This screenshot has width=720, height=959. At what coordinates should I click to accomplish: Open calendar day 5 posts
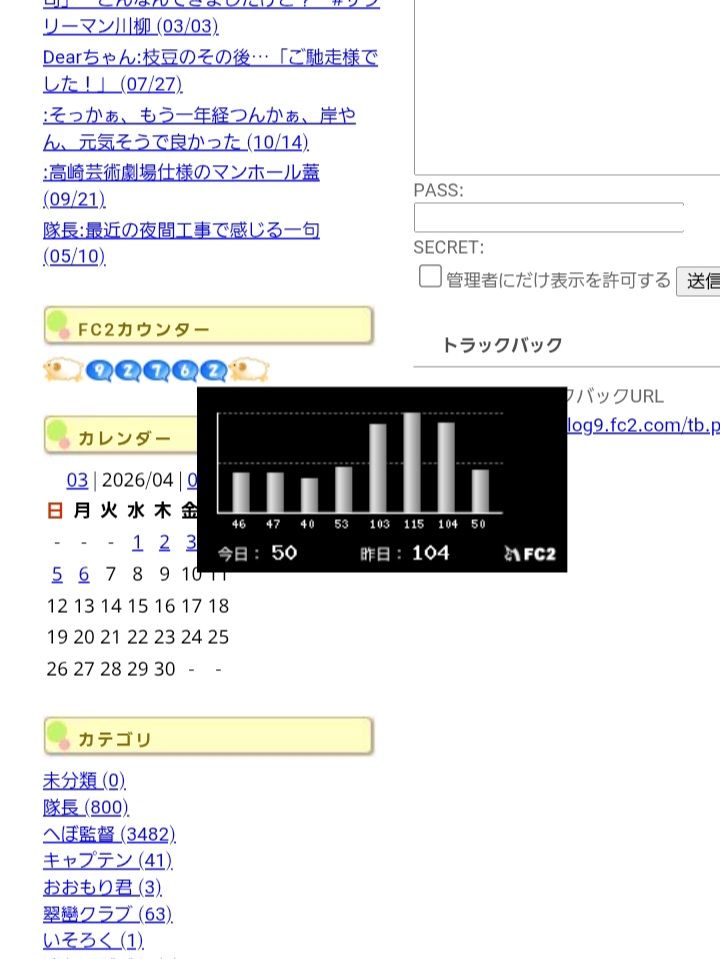(x=57, y=574)
